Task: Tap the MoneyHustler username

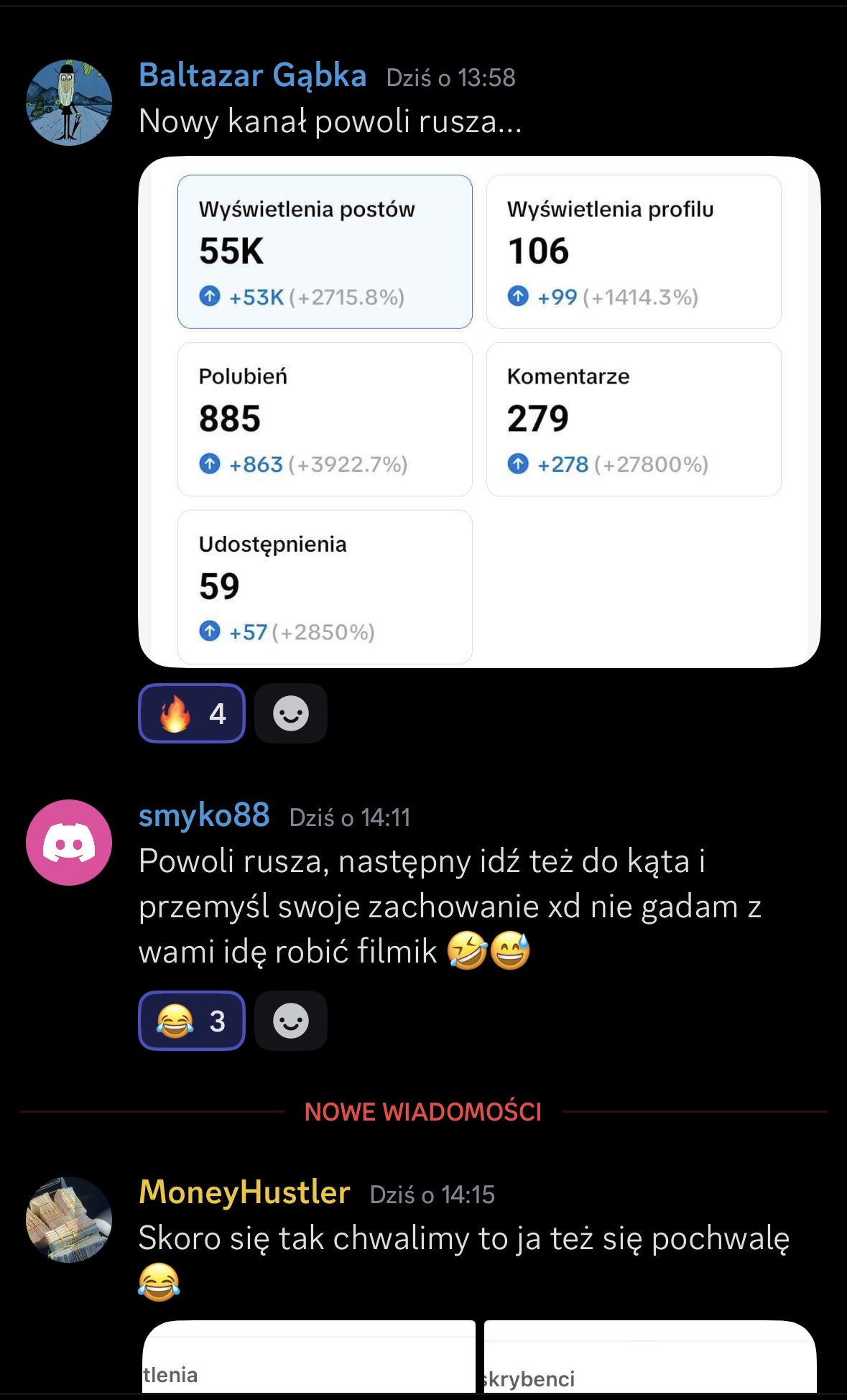Action: 244,1192
